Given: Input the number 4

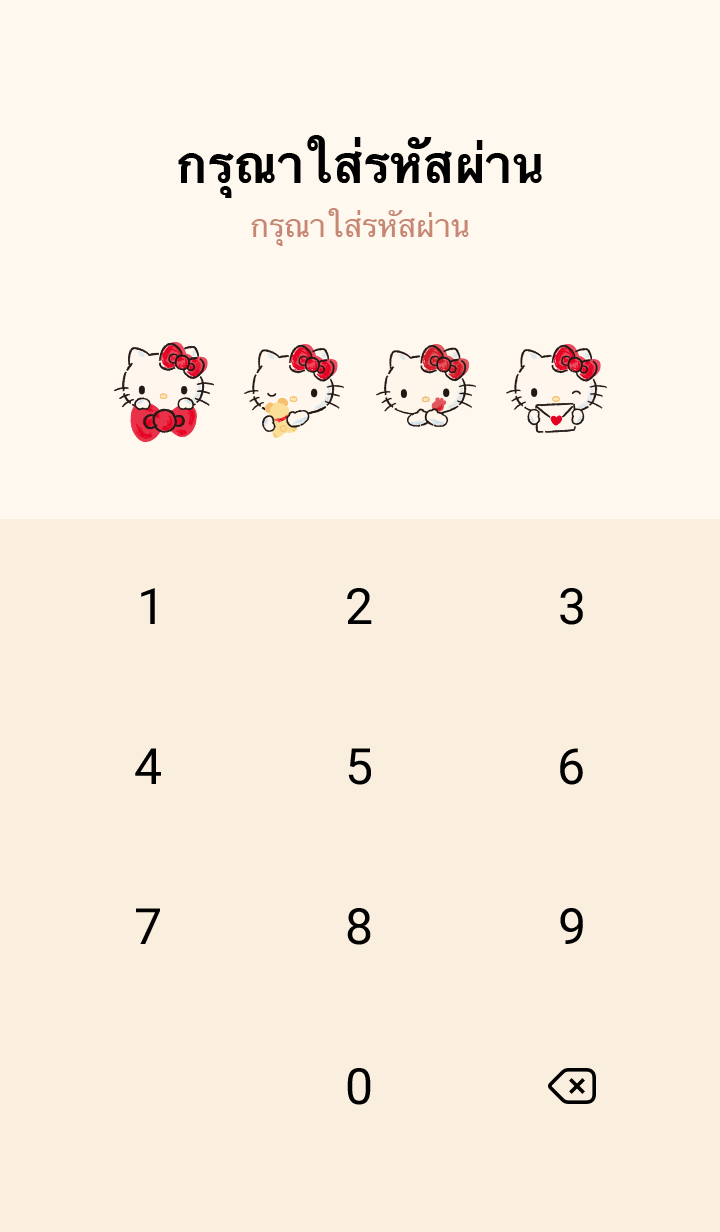Looking at the screenshot, I should 148,767.
